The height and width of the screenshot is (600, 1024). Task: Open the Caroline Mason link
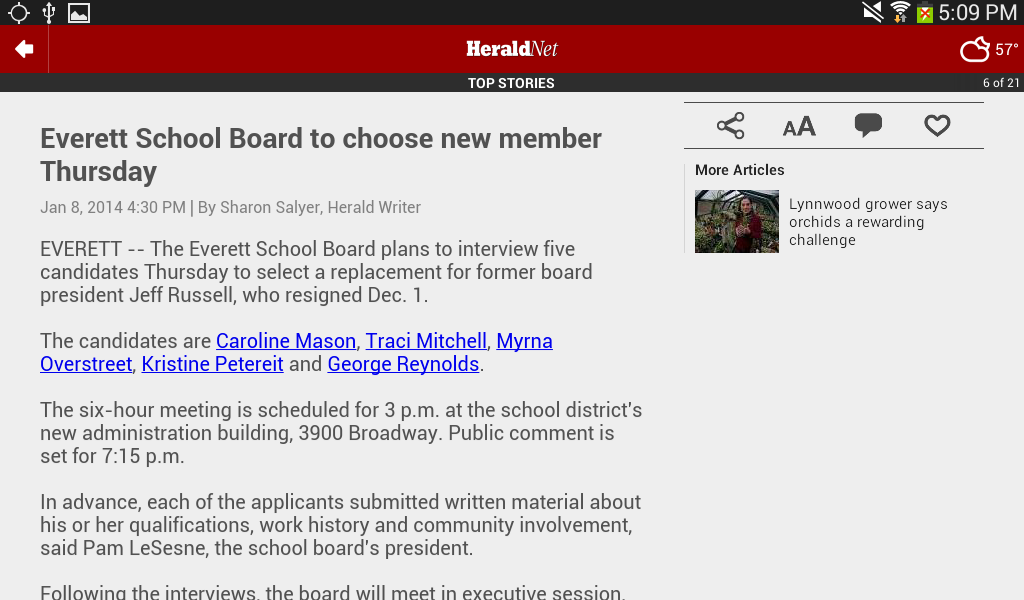coord(286,341)
